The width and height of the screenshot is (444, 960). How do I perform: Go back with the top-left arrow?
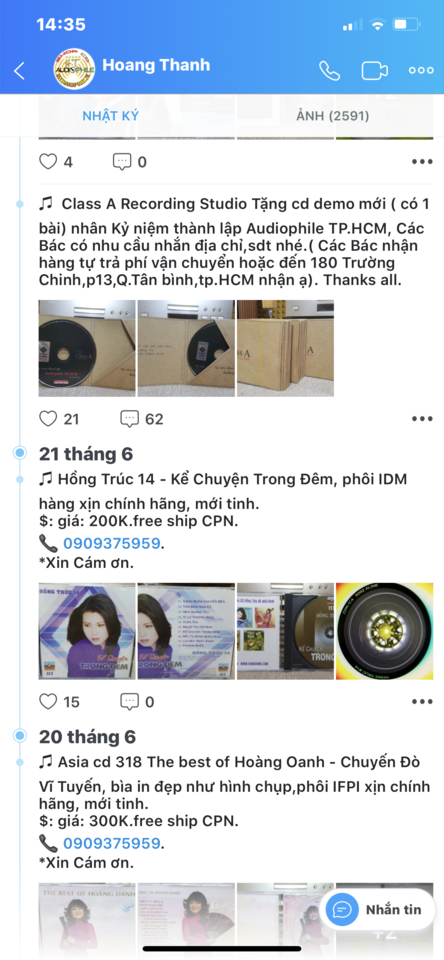20,71
